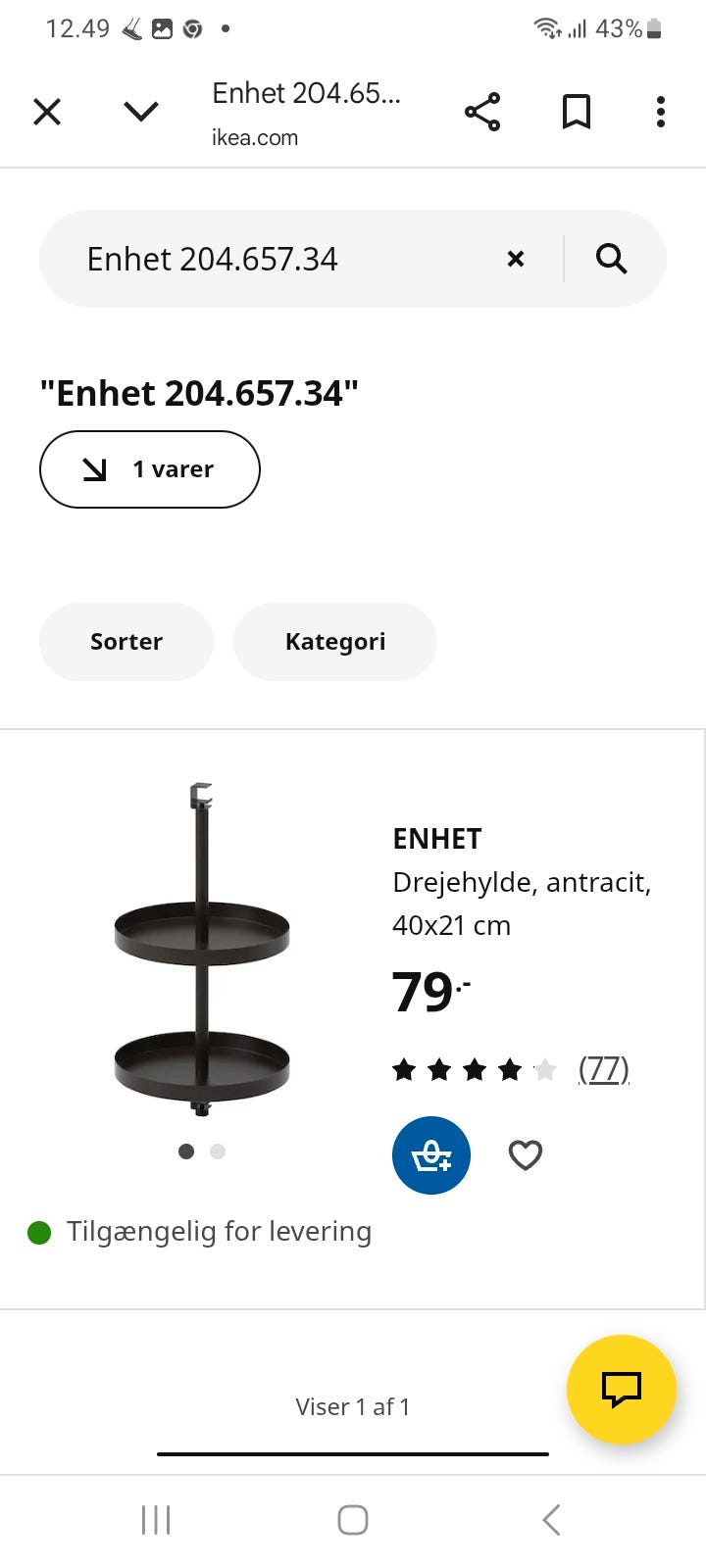706x1568 pixels.
Task: Open the Sorter options
Action: pyautogui.click(x=126, y=642)
